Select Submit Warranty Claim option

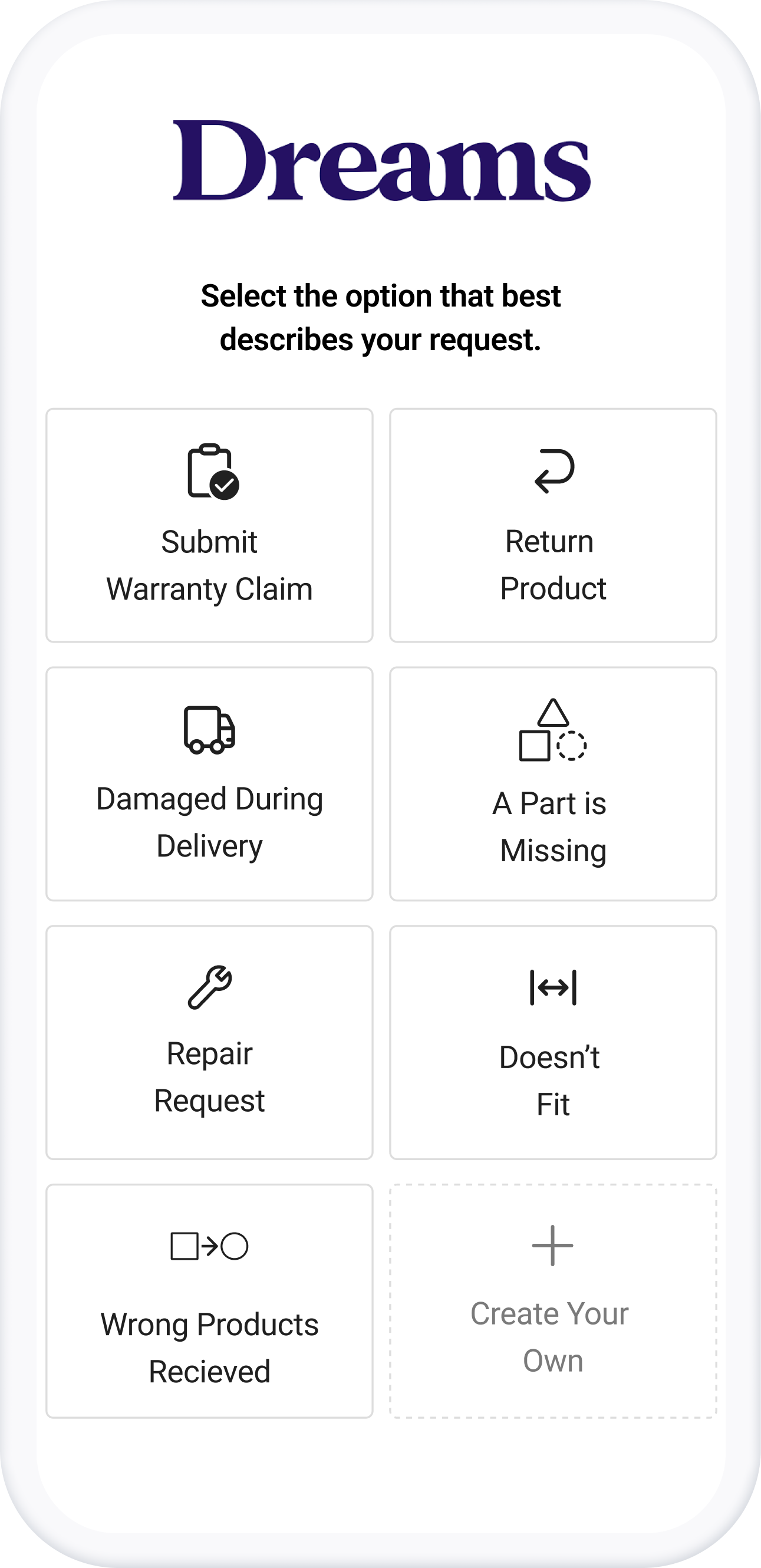click(x=209, y=525)
